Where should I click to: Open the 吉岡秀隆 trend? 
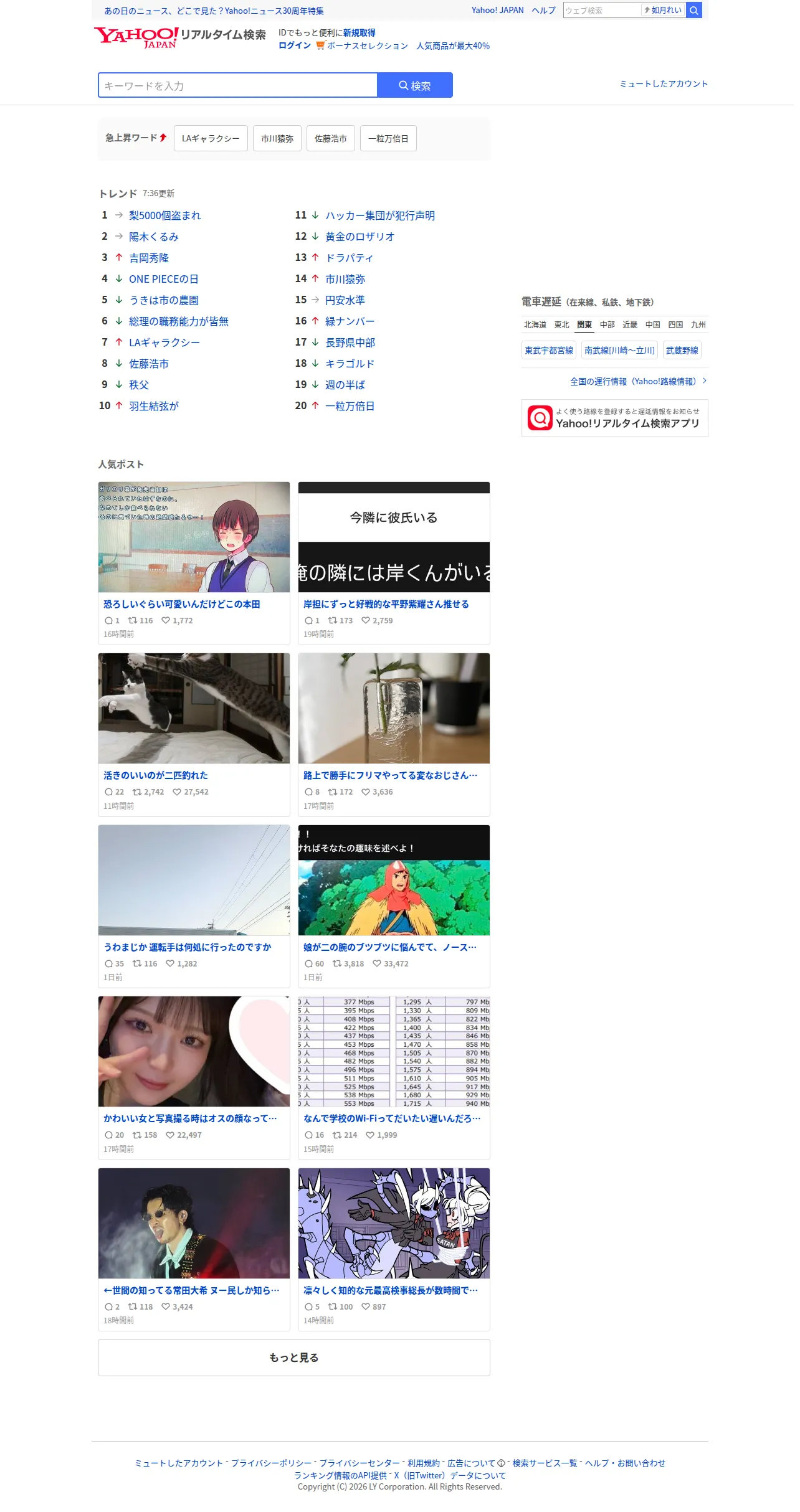pos(149,258)
